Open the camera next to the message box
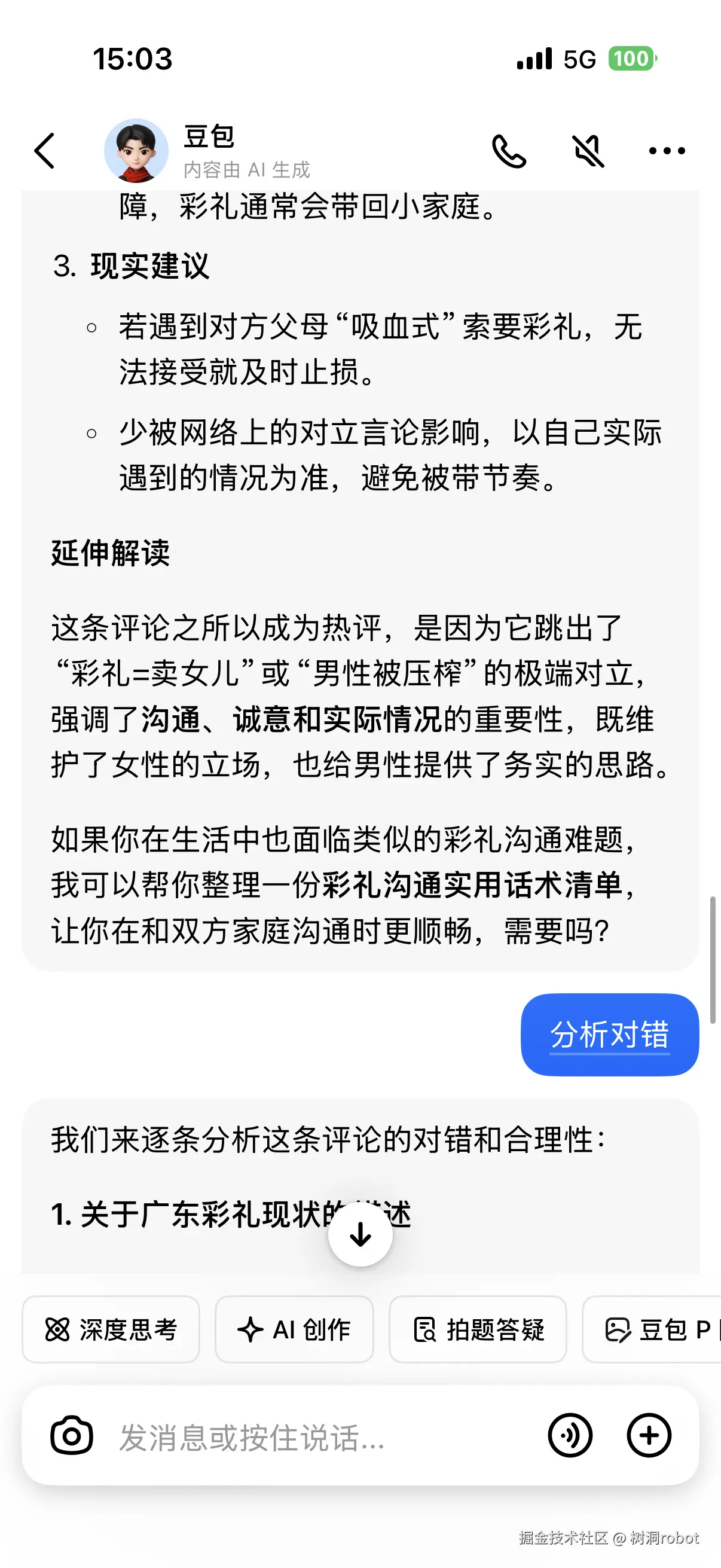 pyautogui.click(x=72, y=1436)
